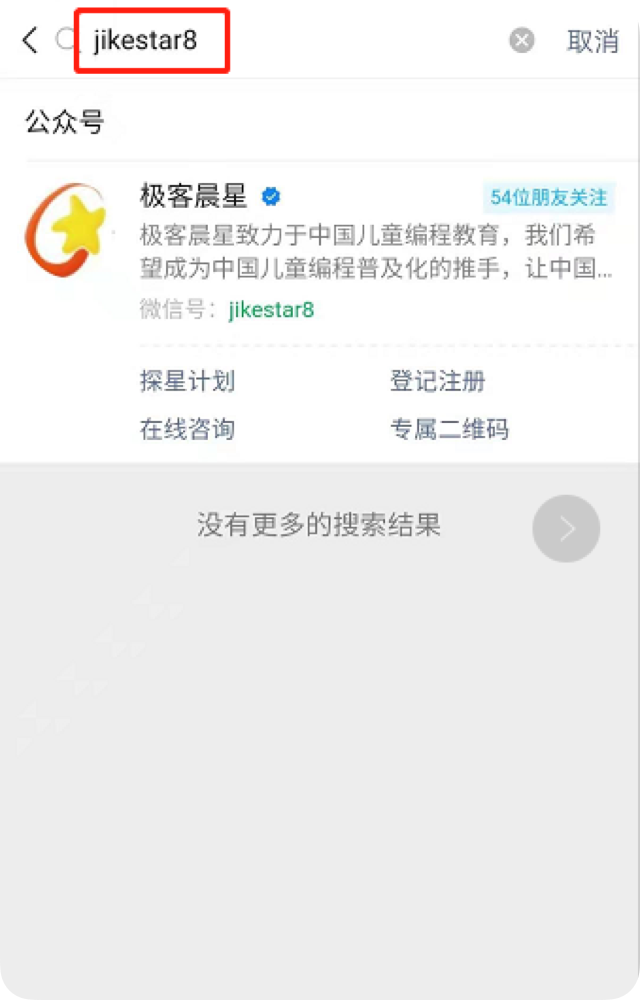Image resolution: width=640 pixels, height=1000 pixels.
Task: Open the 极客晨星 official account result
Action: (194, 196)
